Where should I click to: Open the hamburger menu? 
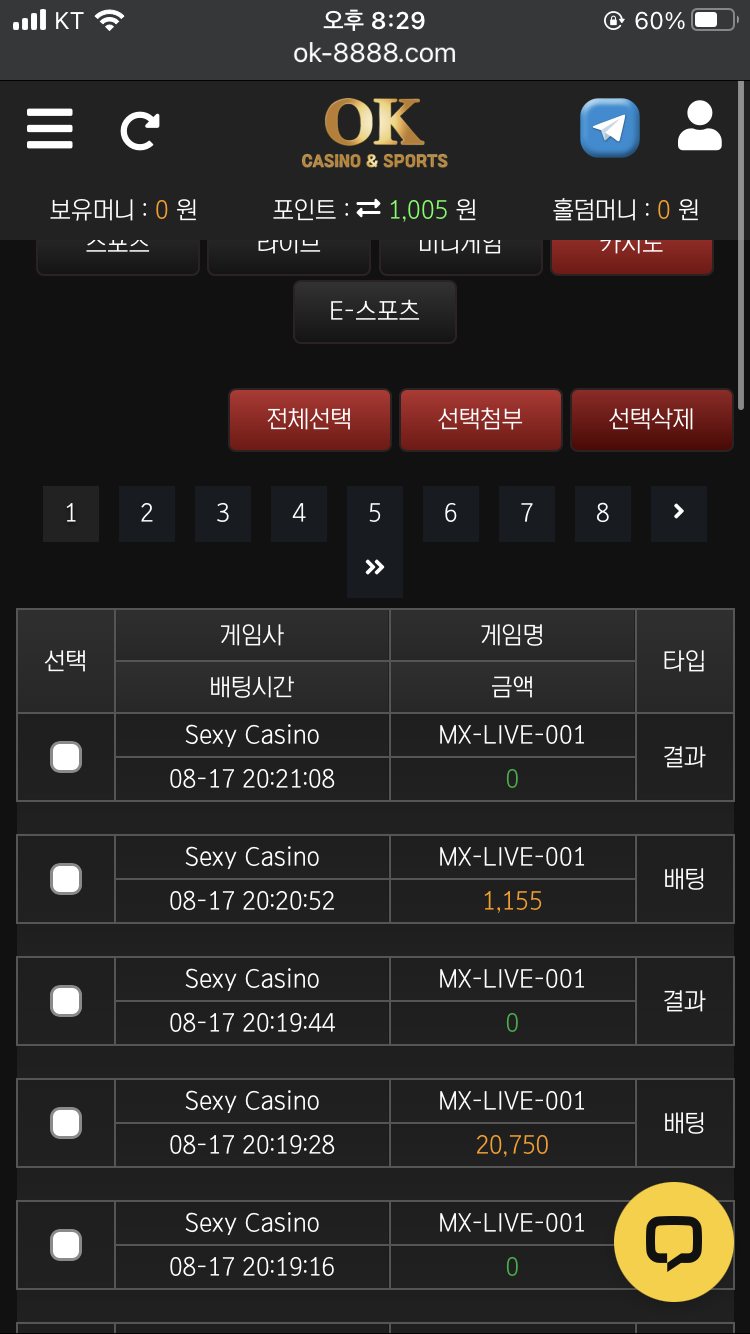(50, 129)
